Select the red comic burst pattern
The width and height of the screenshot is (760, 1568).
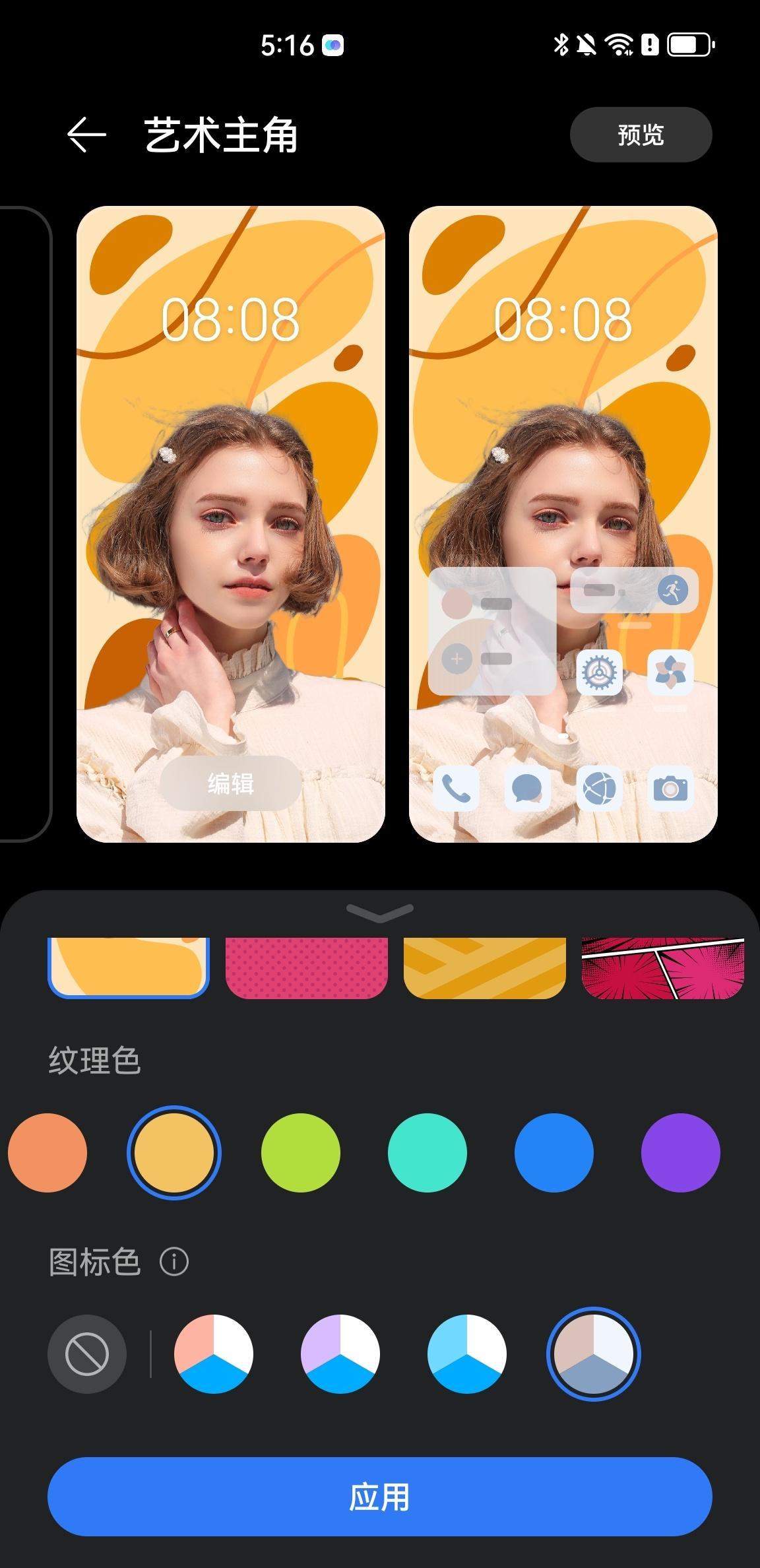point(662,966)
